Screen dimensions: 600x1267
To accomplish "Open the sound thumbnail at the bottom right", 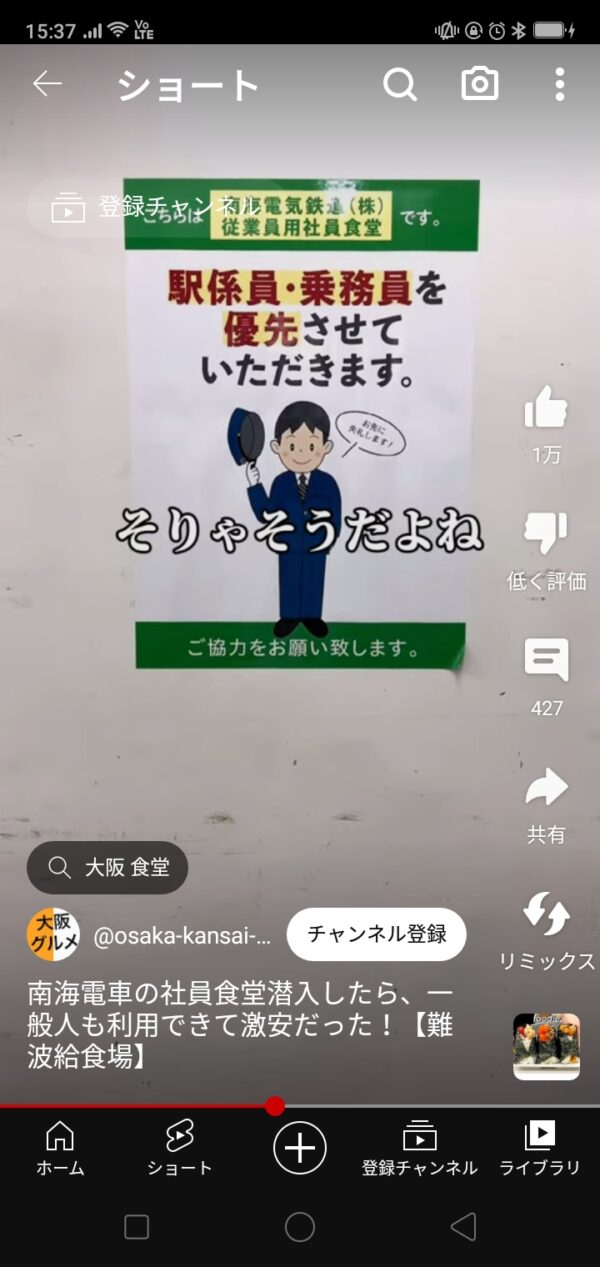I will [x=546, y=1046].
